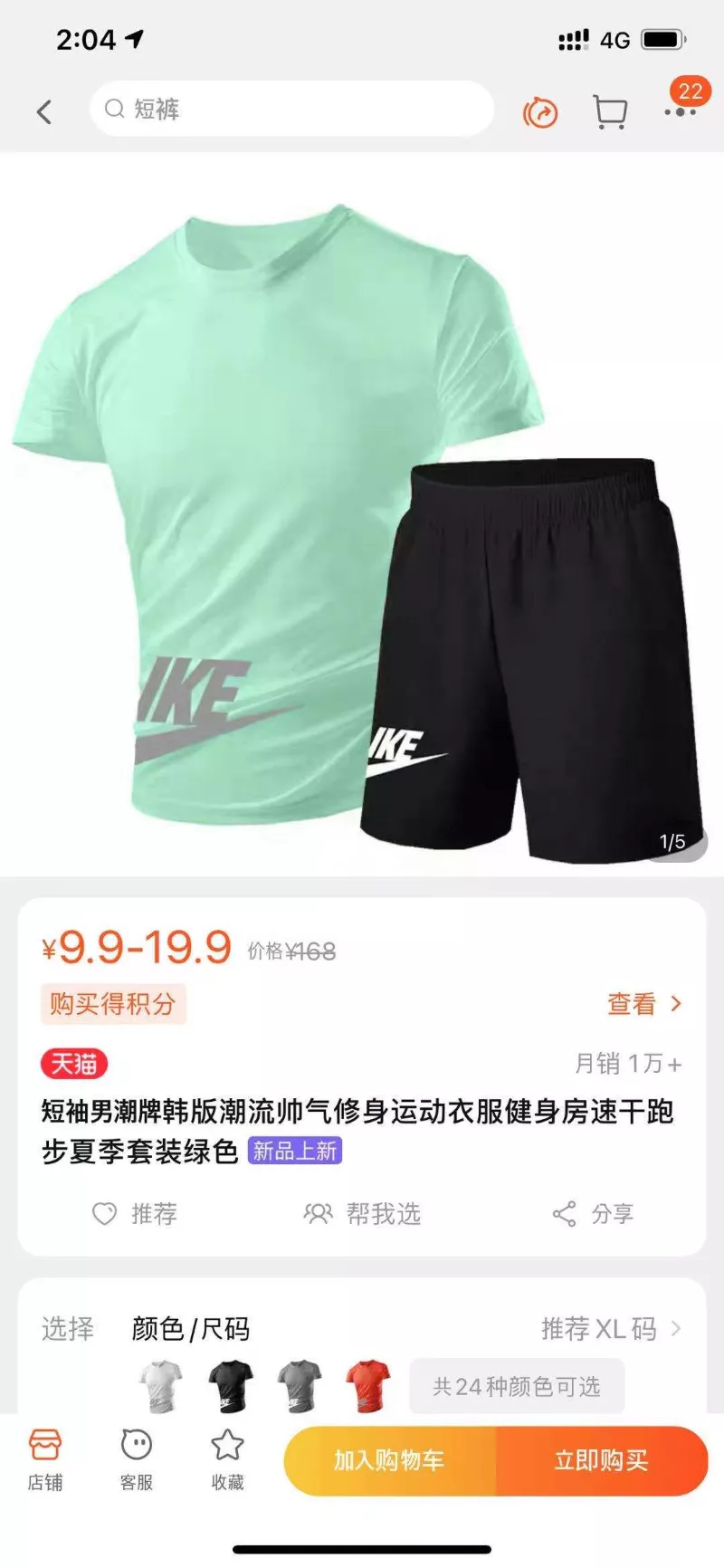Open the shopping cart
Screen dimensions: 724x1568
pos(610,112)
